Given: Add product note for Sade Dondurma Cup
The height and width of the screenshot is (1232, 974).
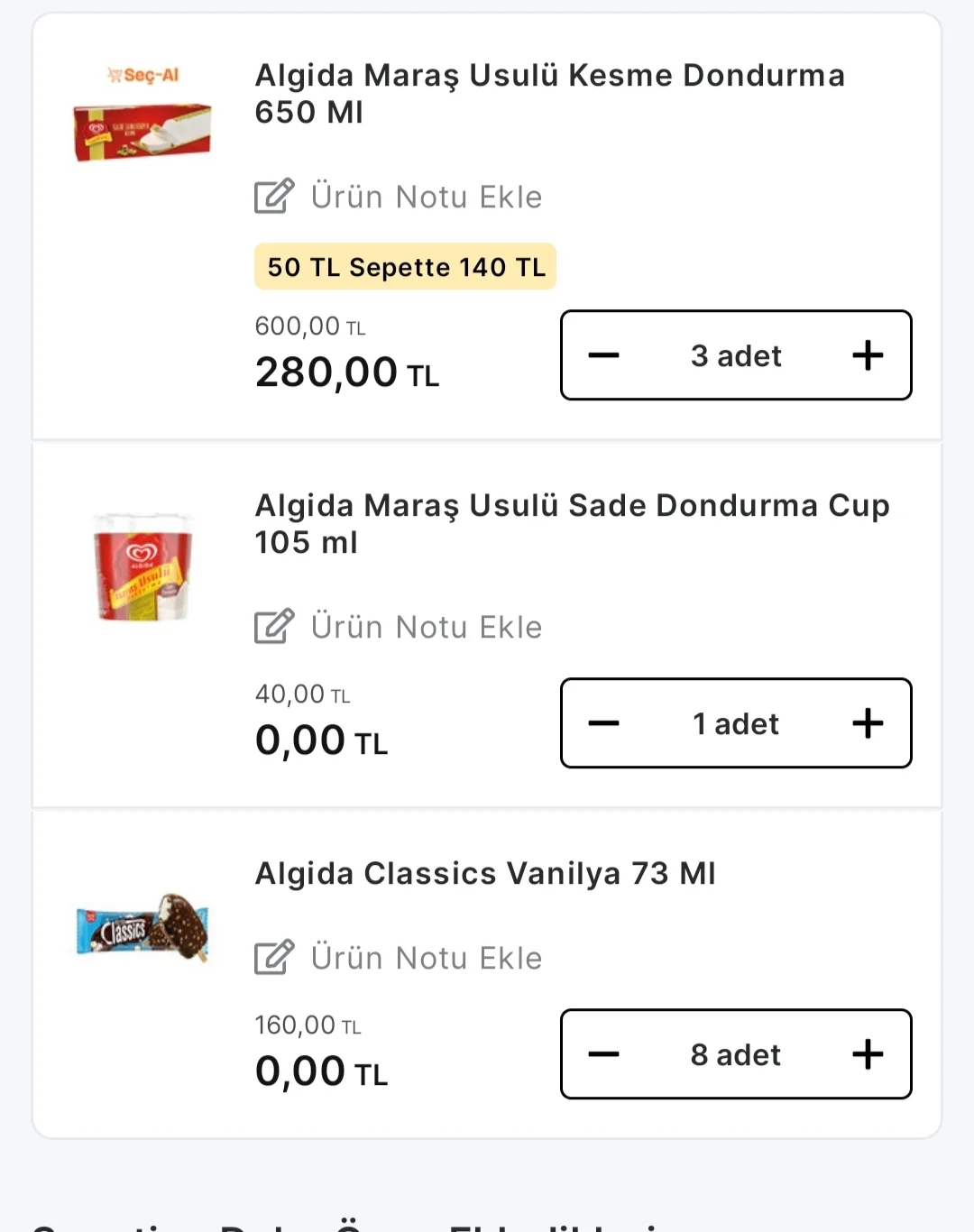Looking at the screenshot, I should point(399,627).
